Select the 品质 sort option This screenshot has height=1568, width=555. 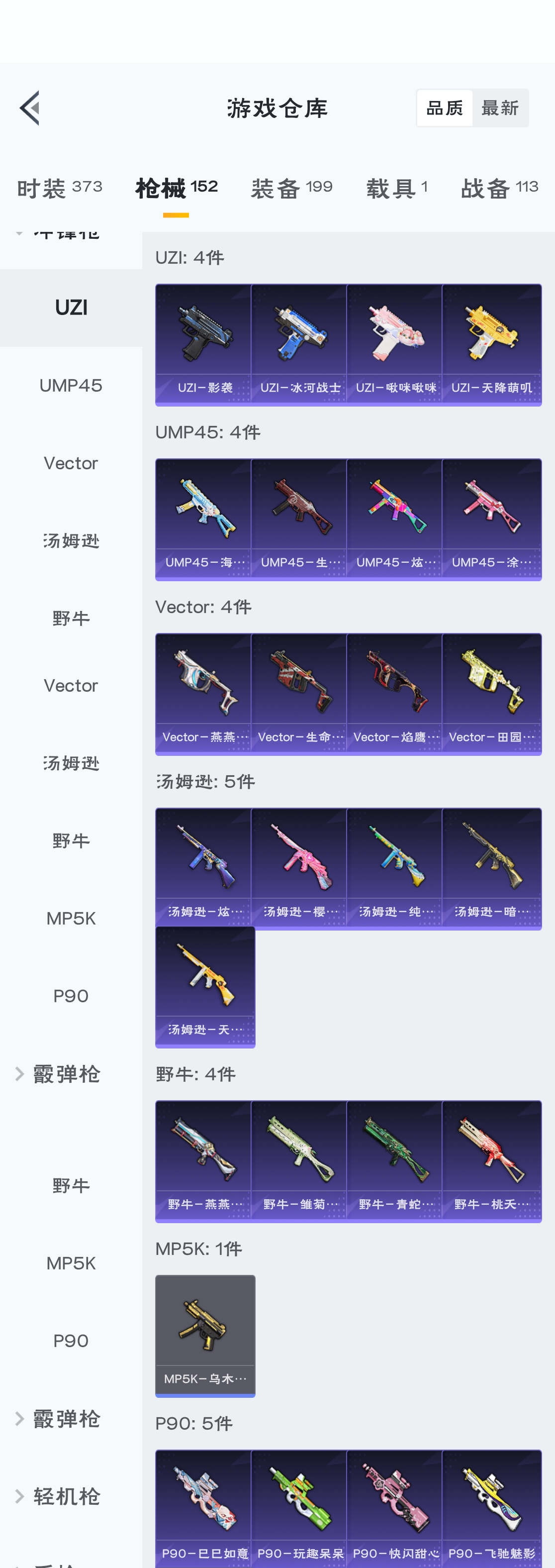(x=444, y=108)
